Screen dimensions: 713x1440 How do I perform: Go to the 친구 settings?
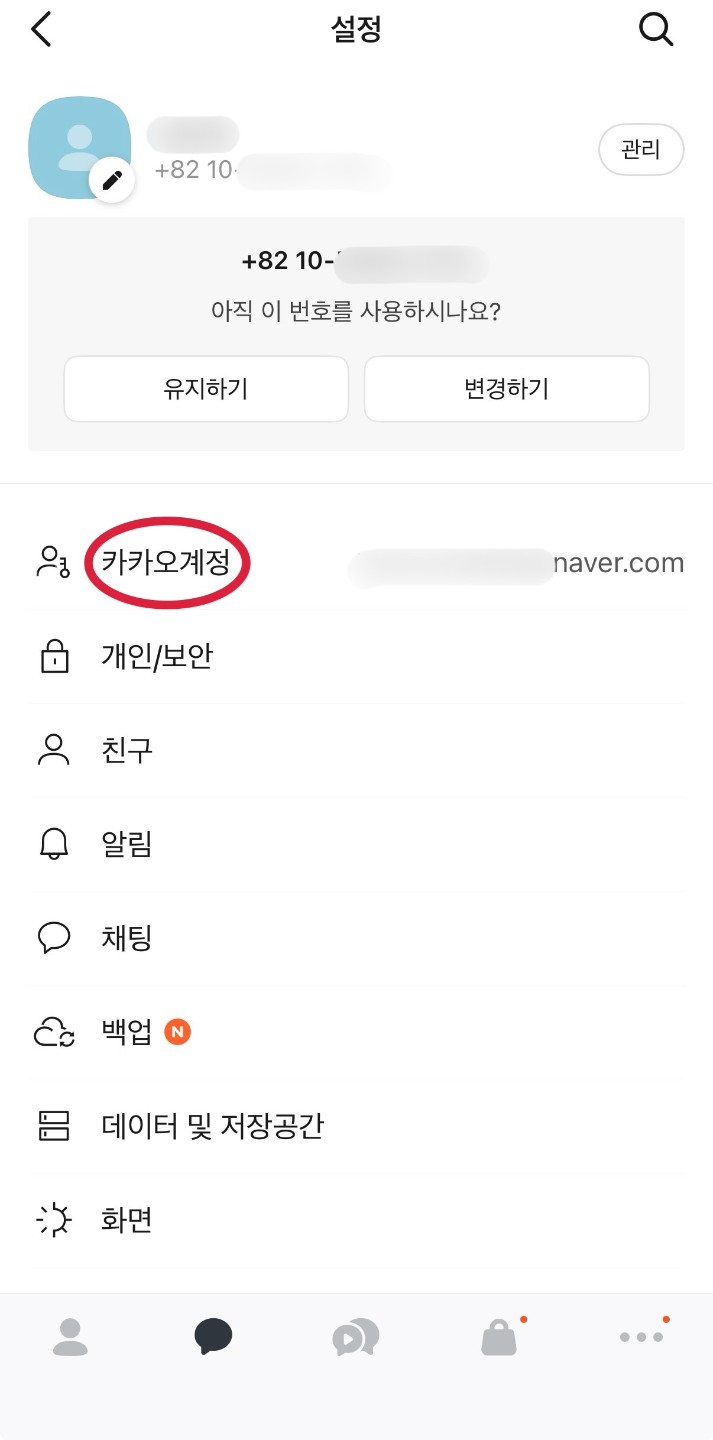127,750
